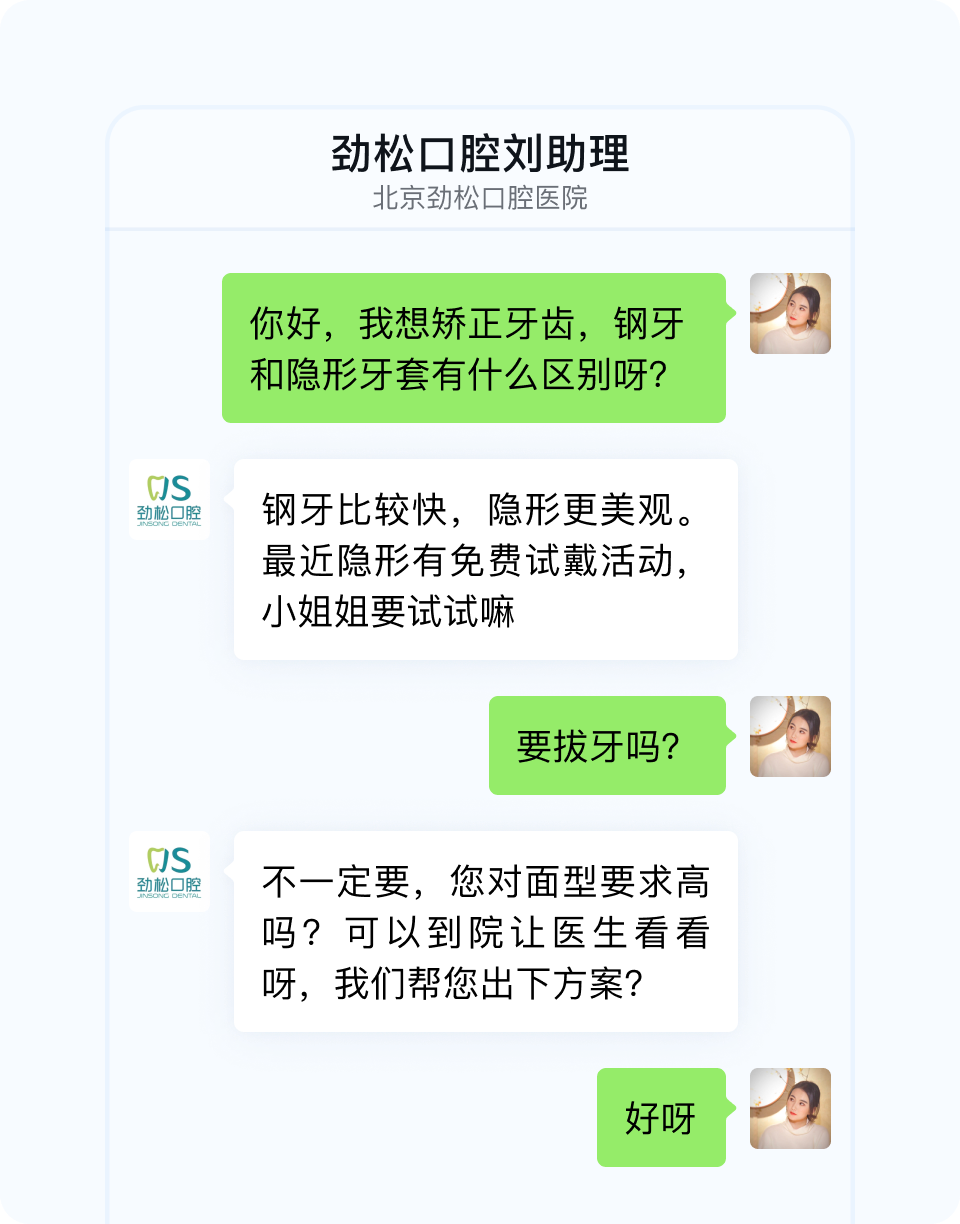The height and width of the screenshot is (1224, 960).
Task: Click the hospital name 北京劲松口腔医院
Action: point(480,196)
